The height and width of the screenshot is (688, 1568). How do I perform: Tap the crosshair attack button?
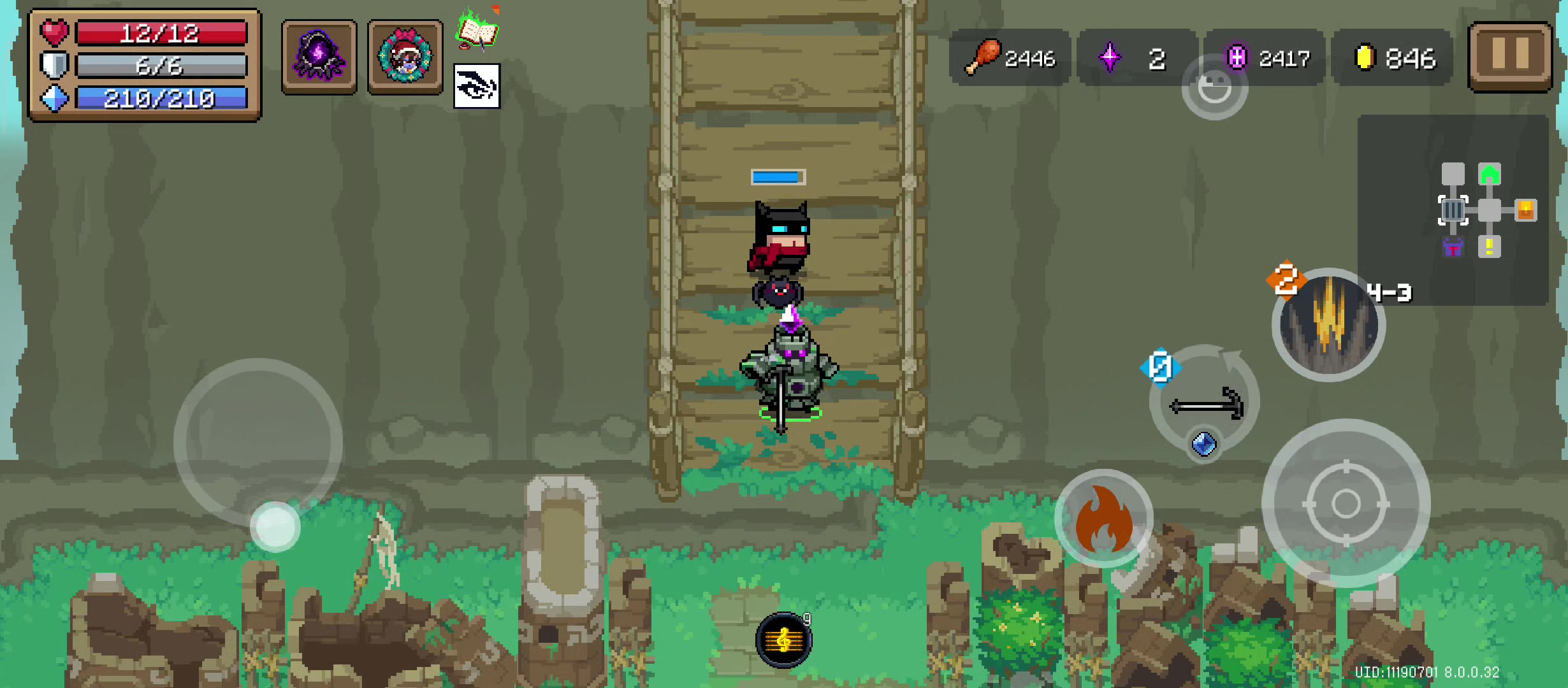[1346, 503]
